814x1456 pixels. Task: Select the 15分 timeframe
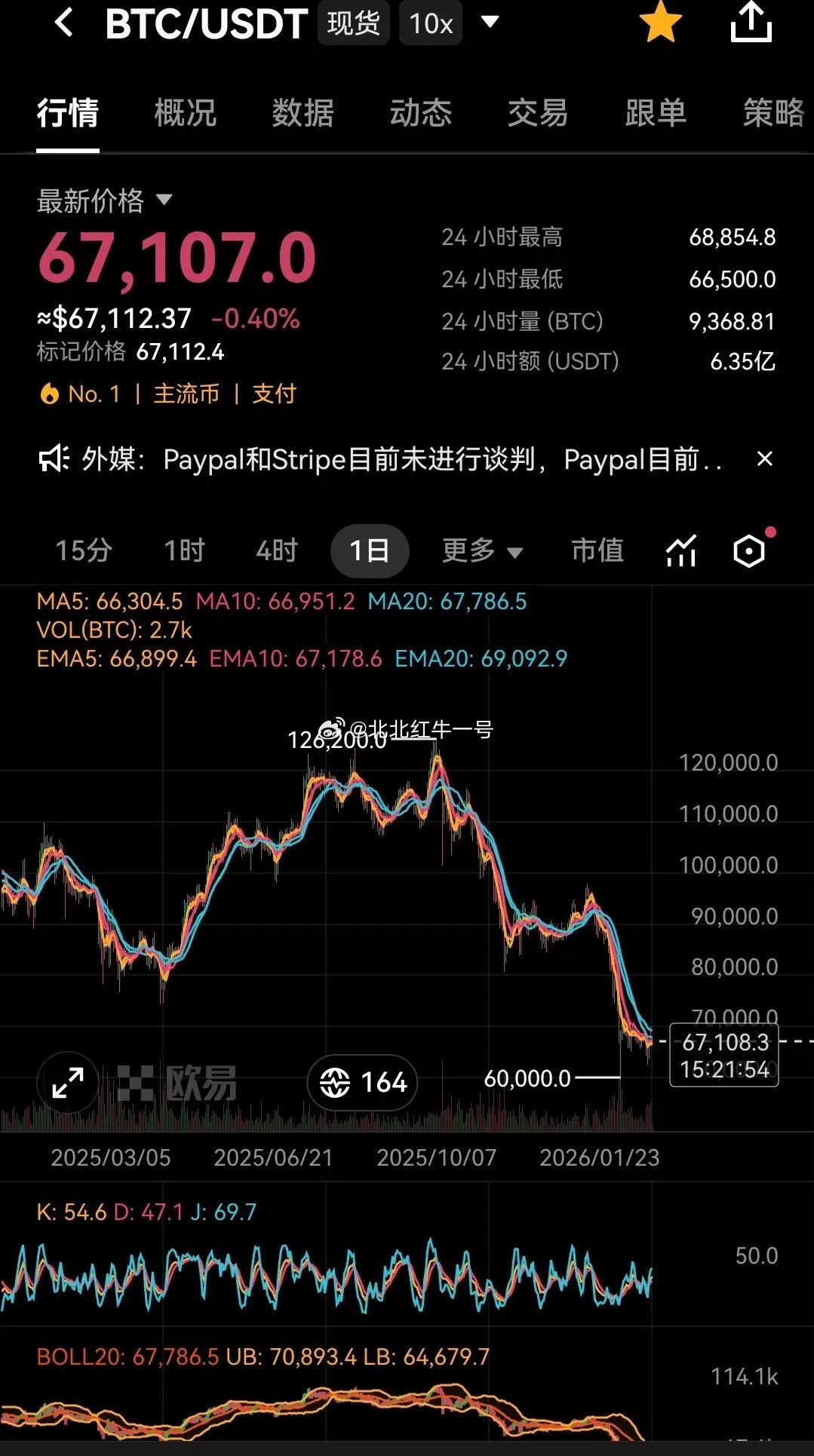click(x=83, y=551)
